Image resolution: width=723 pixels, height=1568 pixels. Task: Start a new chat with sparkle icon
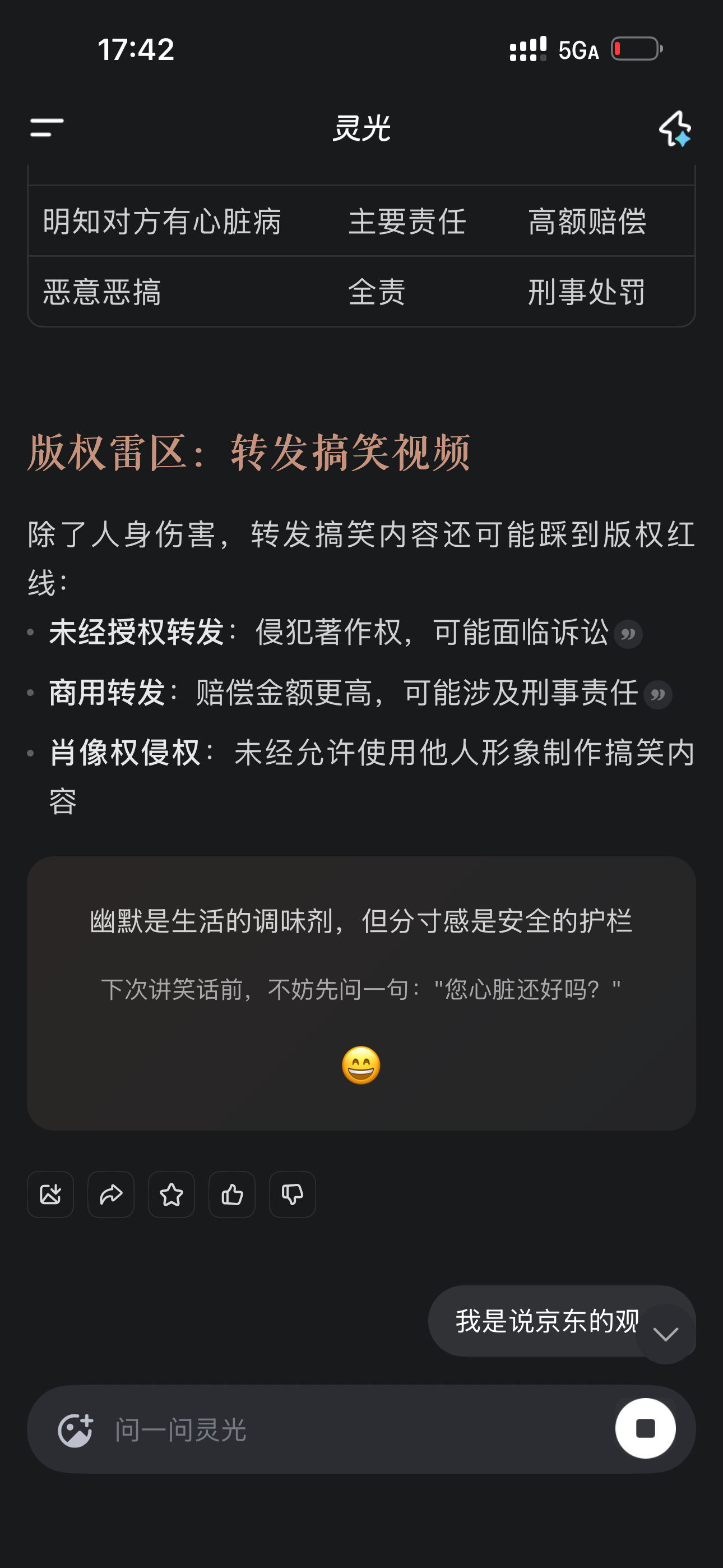click(675, 128)
